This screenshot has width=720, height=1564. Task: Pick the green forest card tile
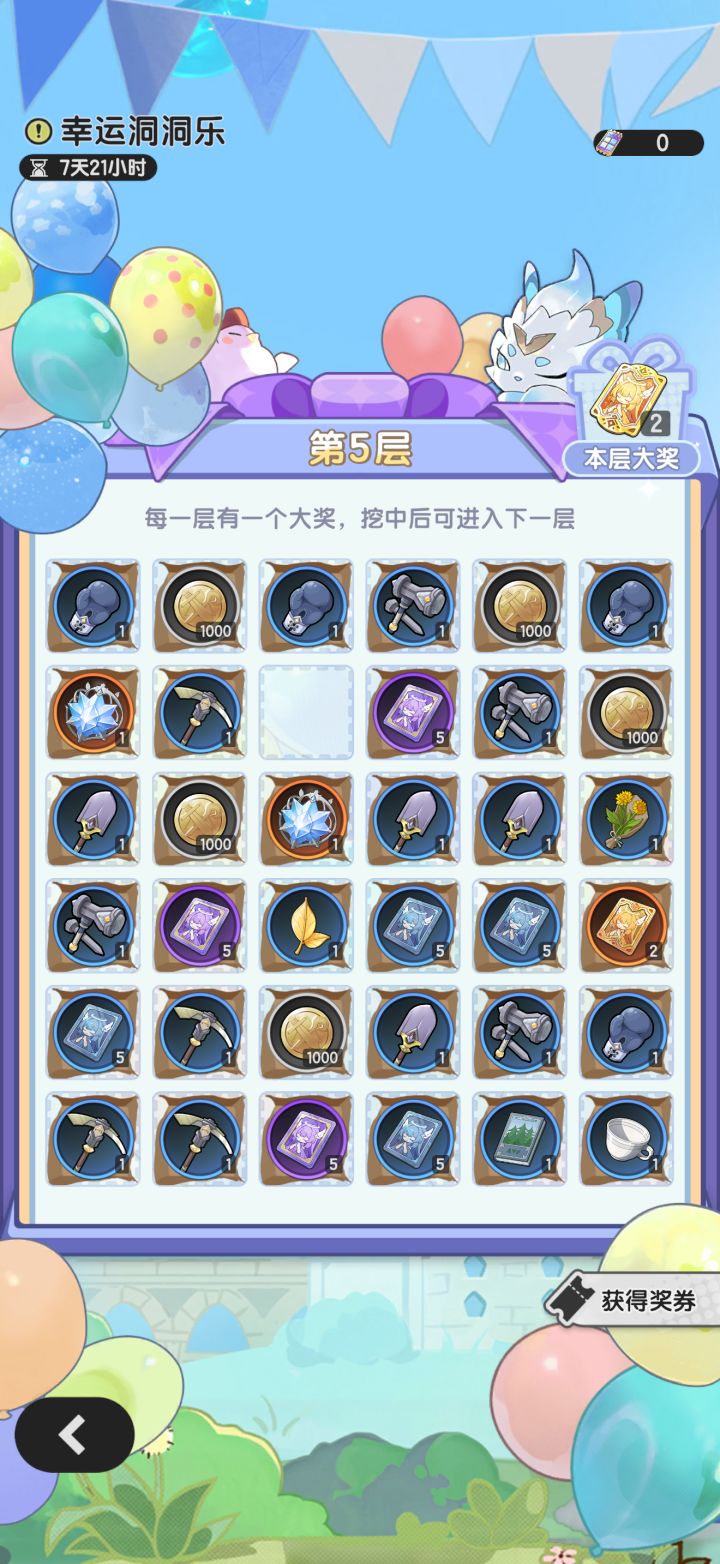pos(519,1139)
